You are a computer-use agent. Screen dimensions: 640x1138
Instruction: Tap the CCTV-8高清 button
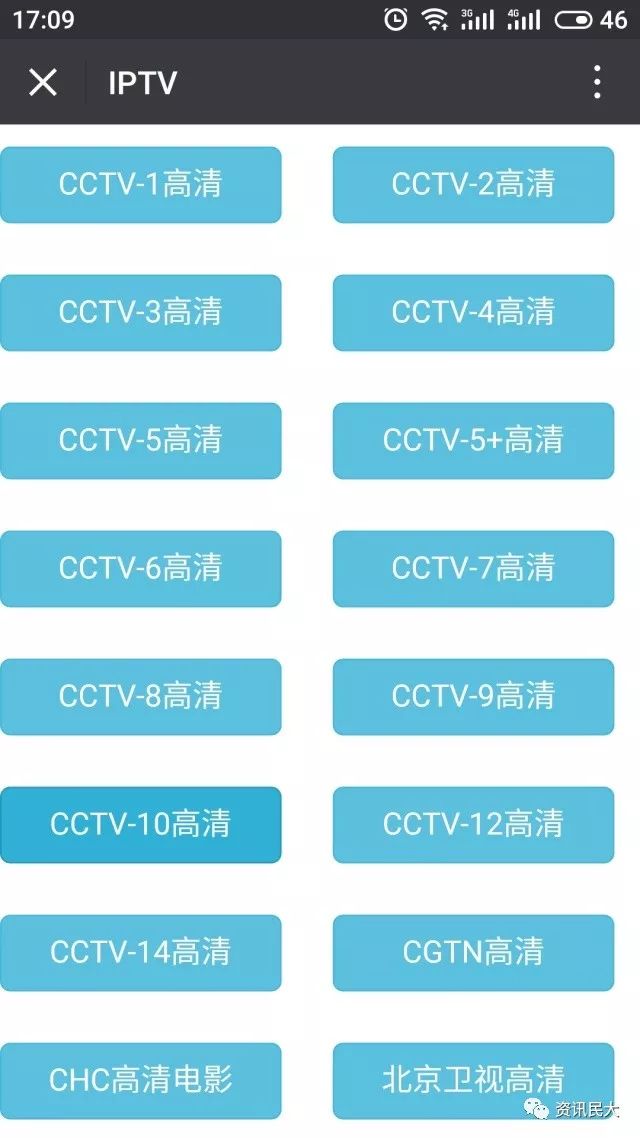140,697
